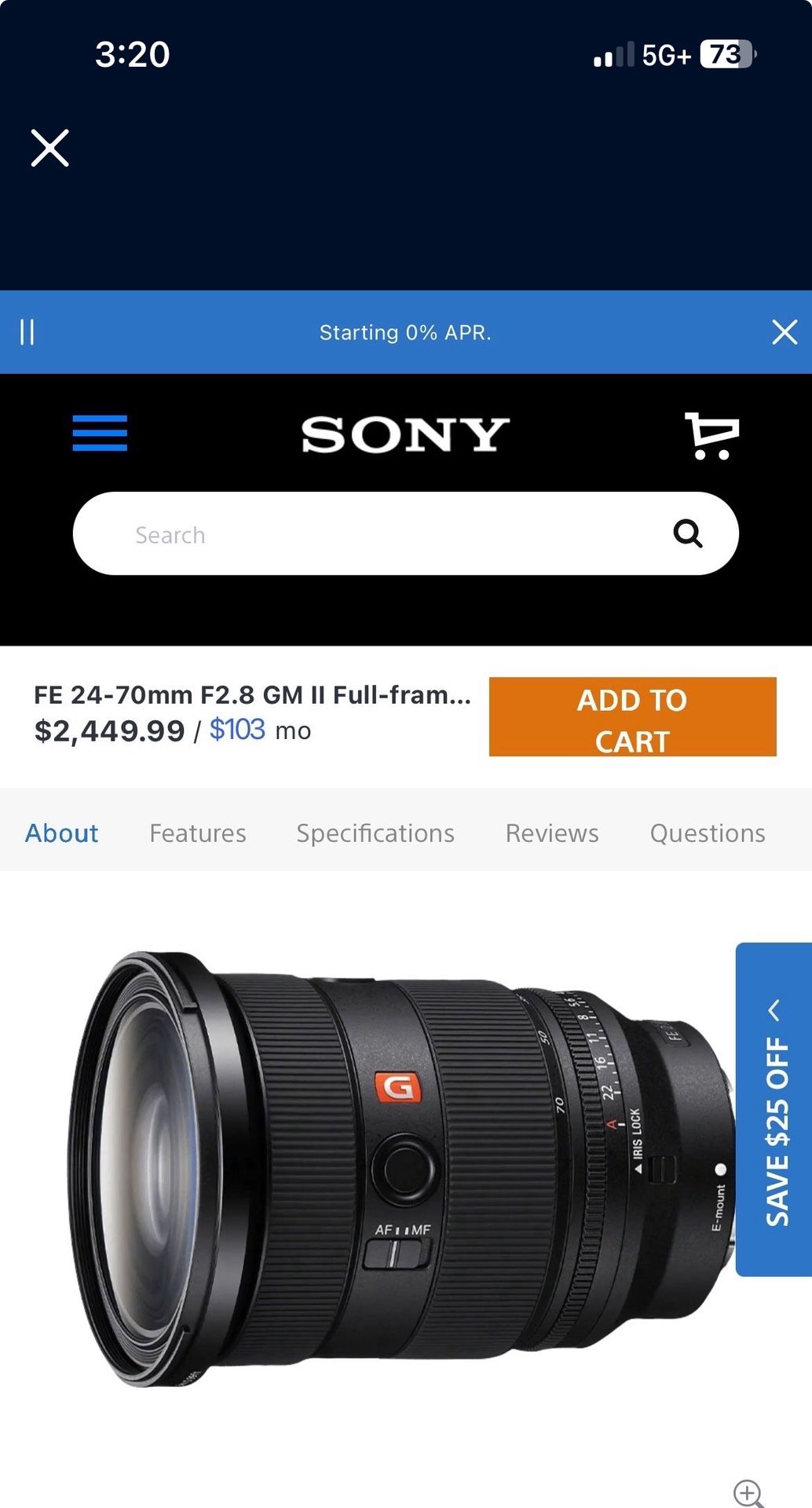
Task: Add the FE 24-70mm lens to cart
Action: pos(632,717)
